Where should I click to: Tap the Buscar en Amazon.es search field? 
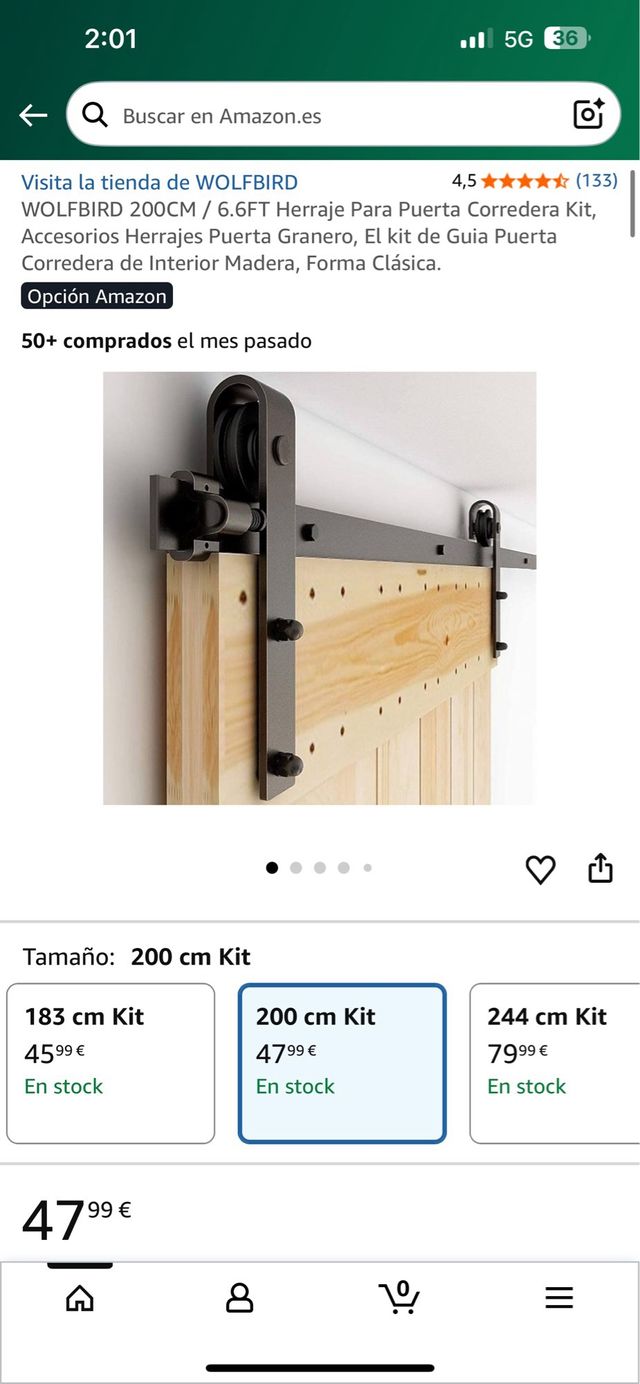pyautogui.click(x=320, y=116)
